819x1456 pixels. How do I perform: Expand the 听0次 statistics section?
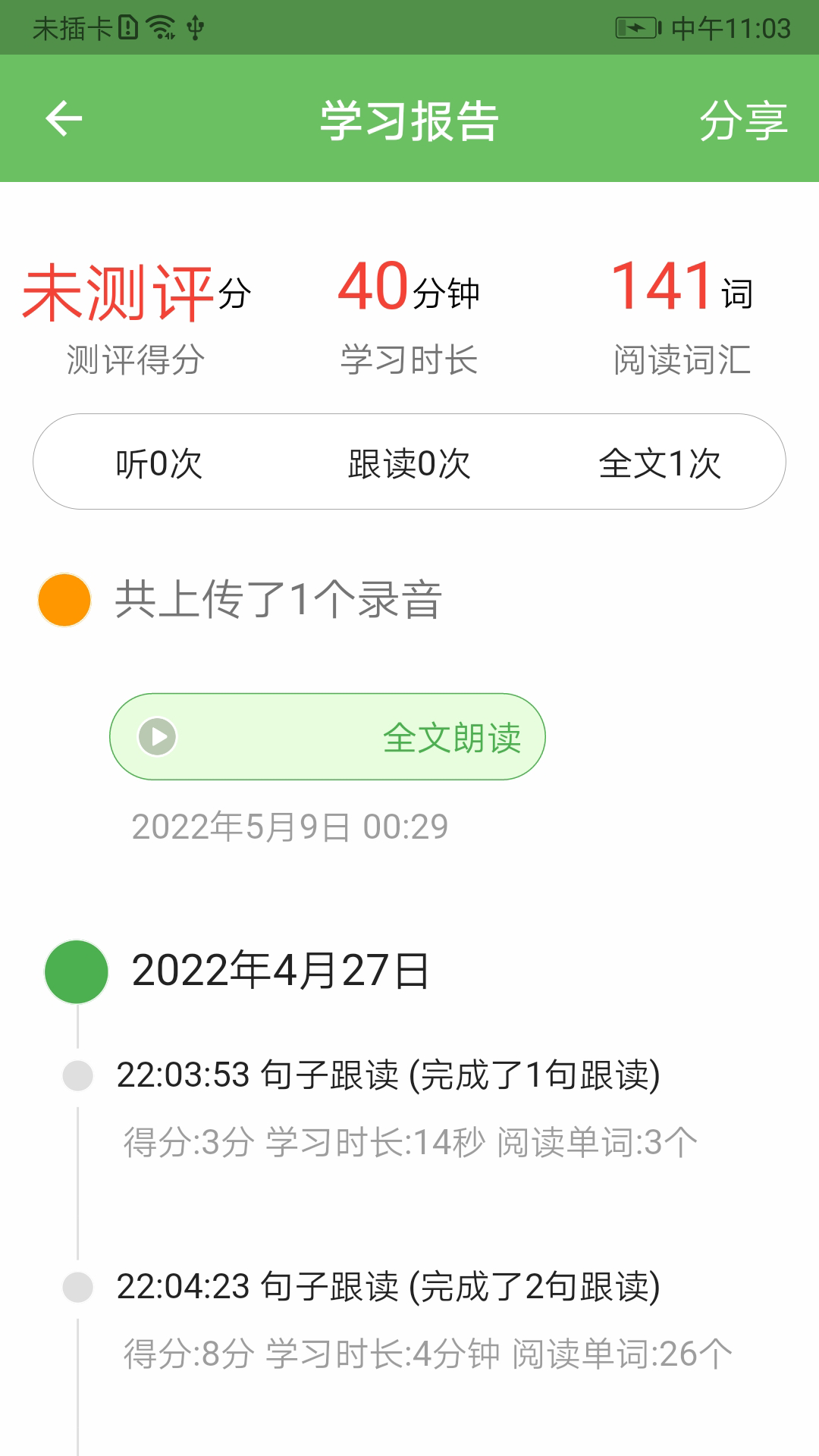[x=159, y=464]
